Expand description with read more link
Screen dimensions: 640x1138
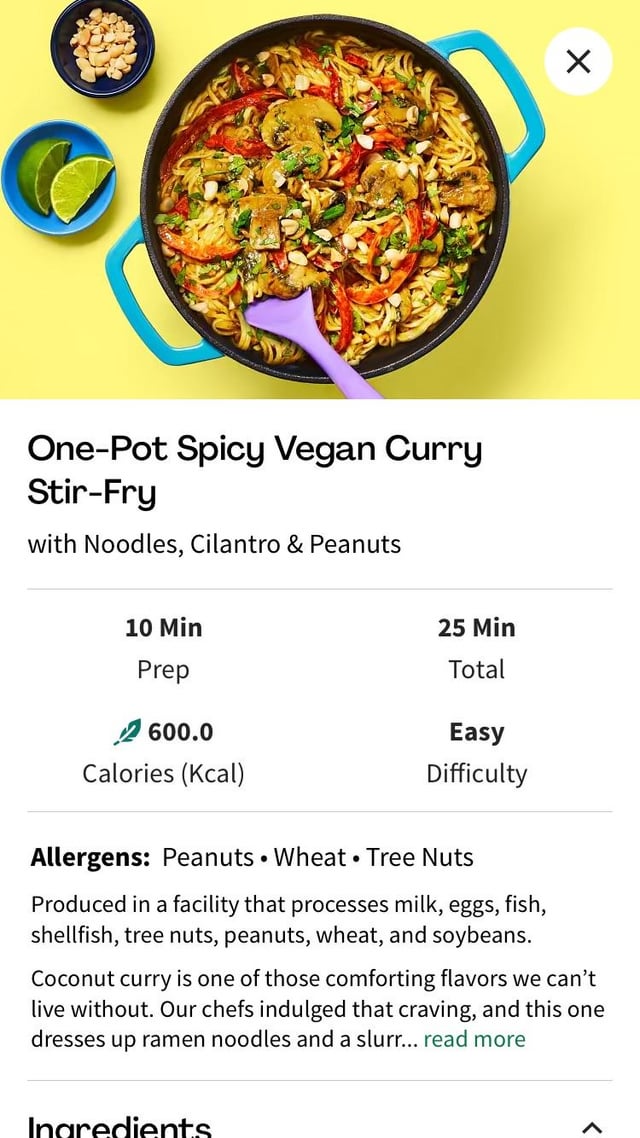click(x=474, y=1039)
